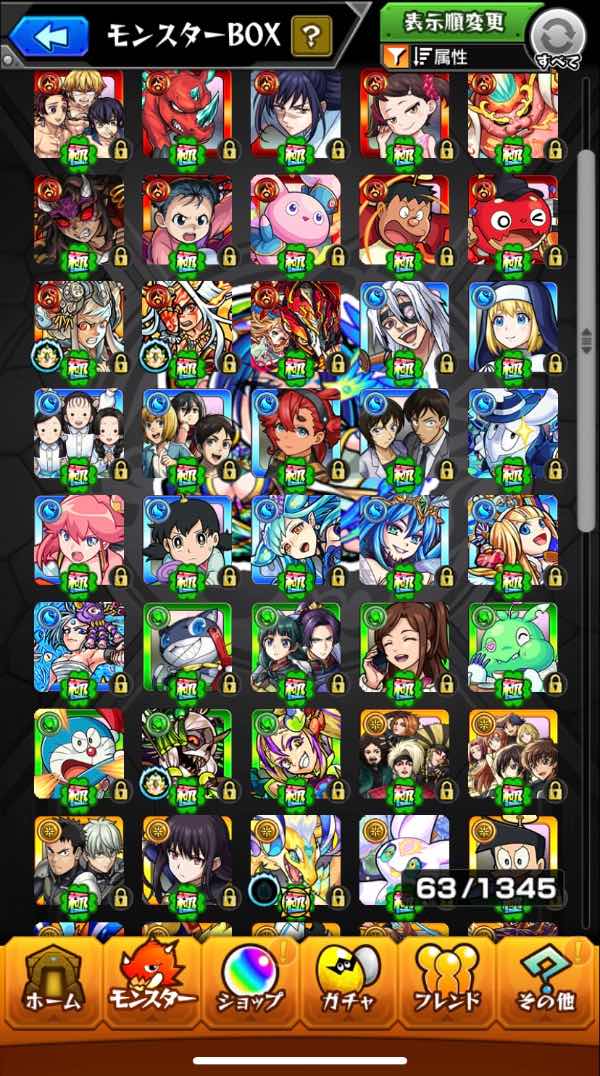Open the blue shark monster tile
The height and width of the screenshot is (1076, 600).
click(x=187, y=647)
